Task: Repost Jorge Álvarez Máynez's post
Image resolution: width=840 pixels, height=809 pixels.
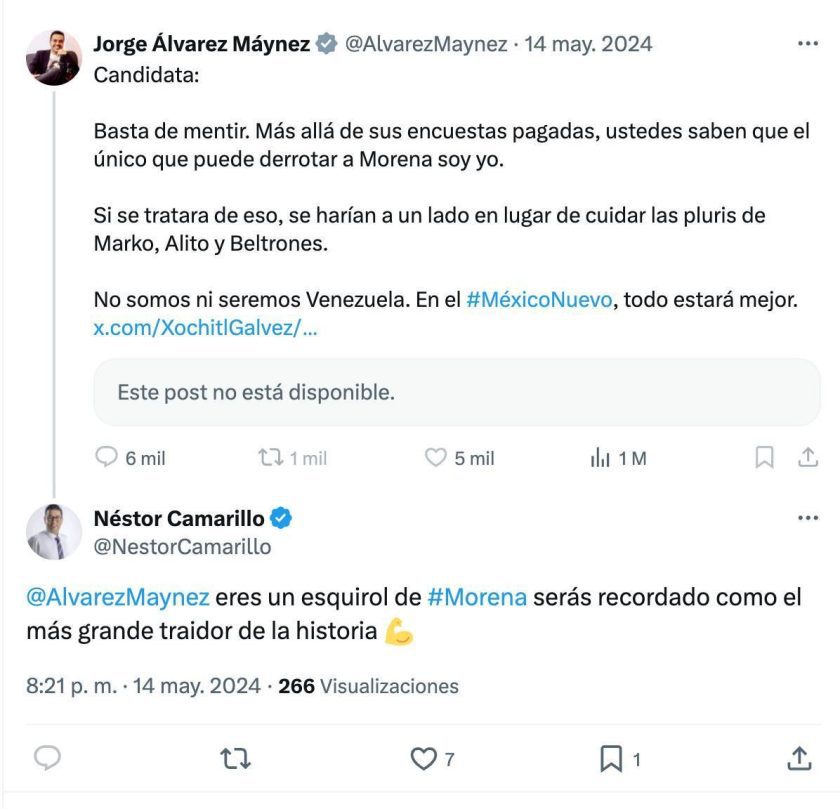Action: 270,458
